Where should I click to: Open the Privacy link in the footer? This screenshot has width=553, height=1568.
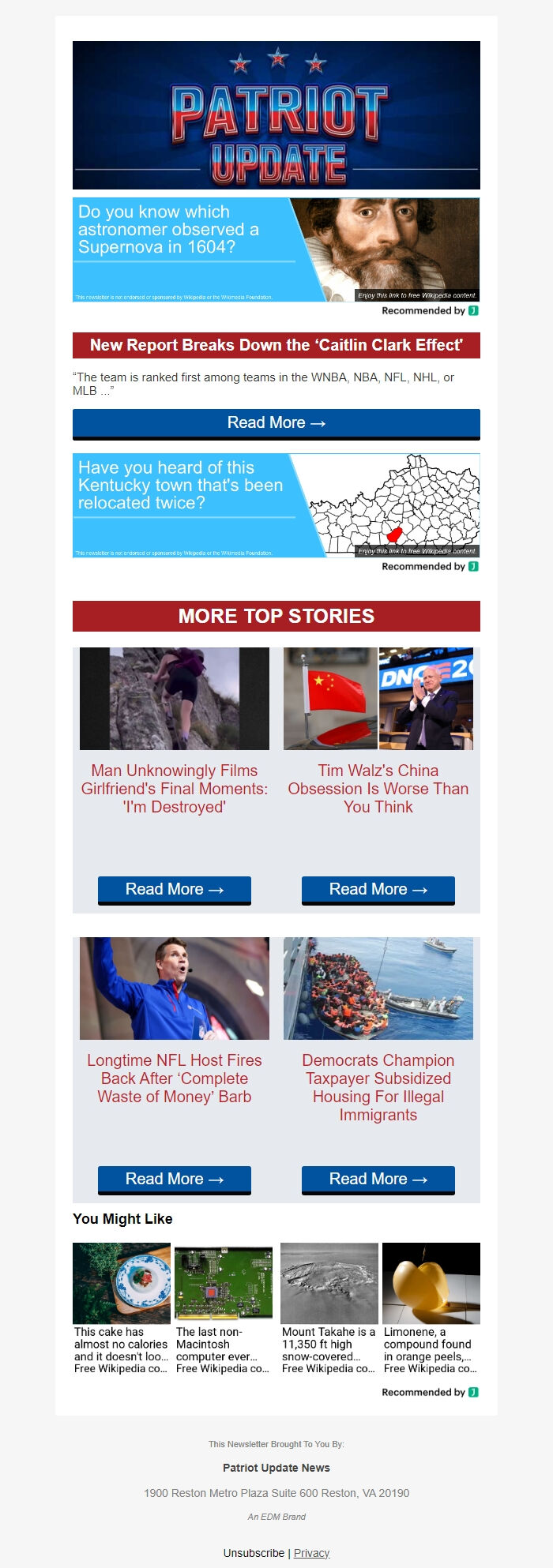point(311,1553)
